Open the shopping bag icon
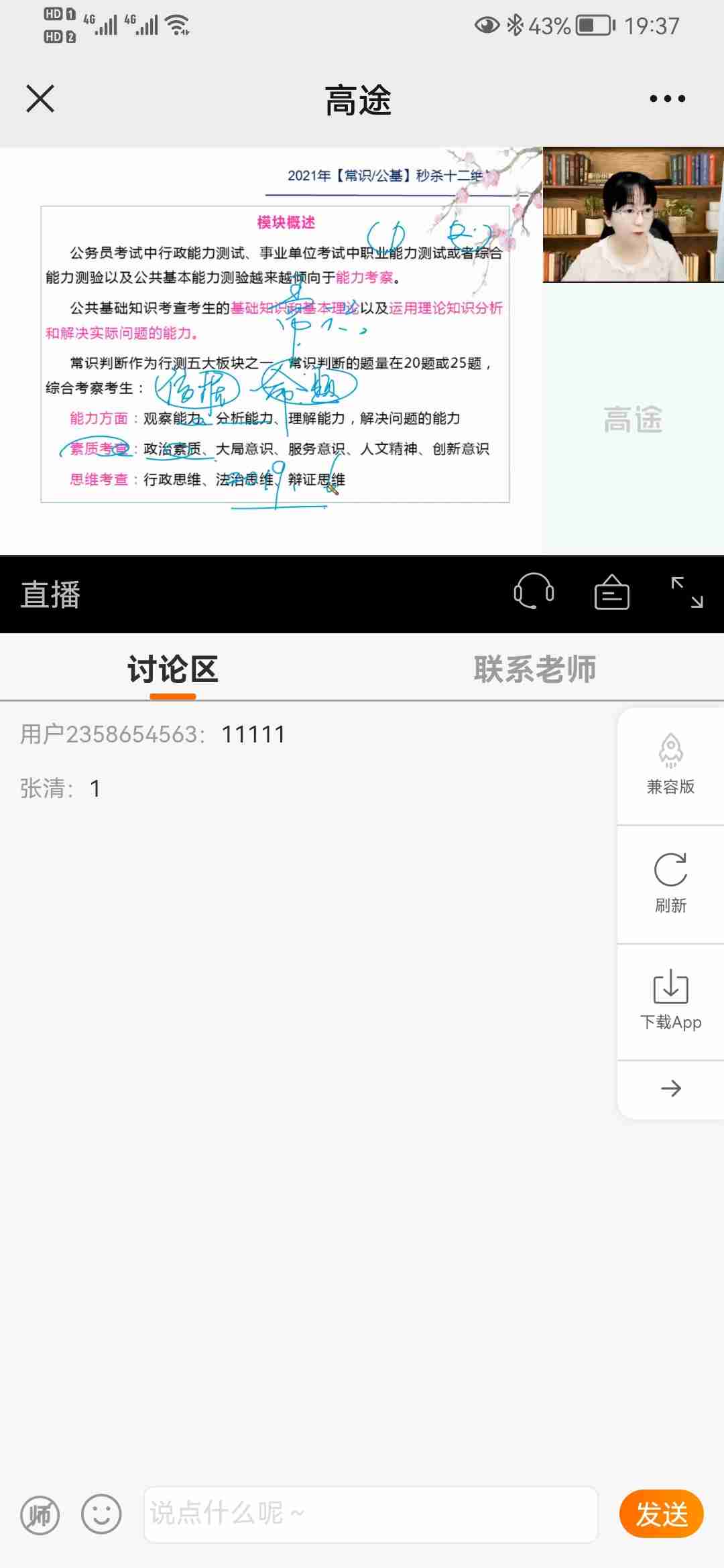 coord(611,592)
